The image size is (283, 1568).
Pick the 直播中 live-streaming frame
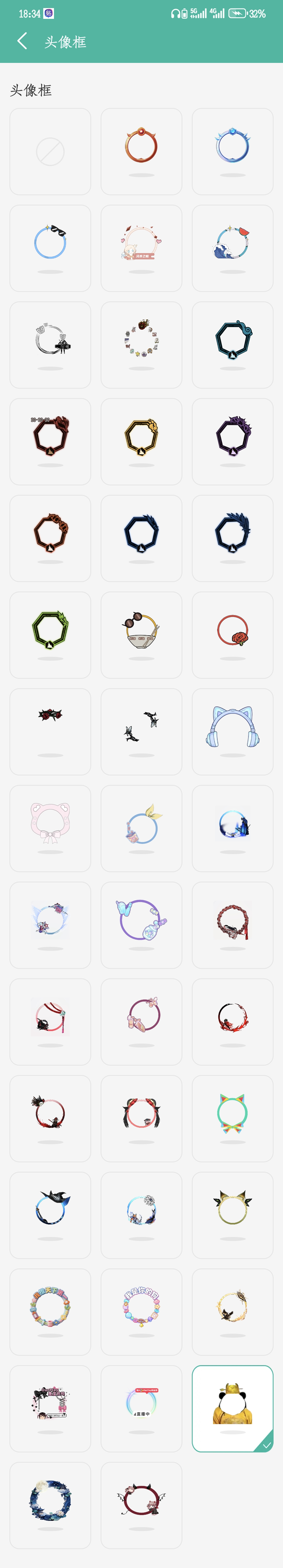pyautogui.click(x=141, y=1408)
